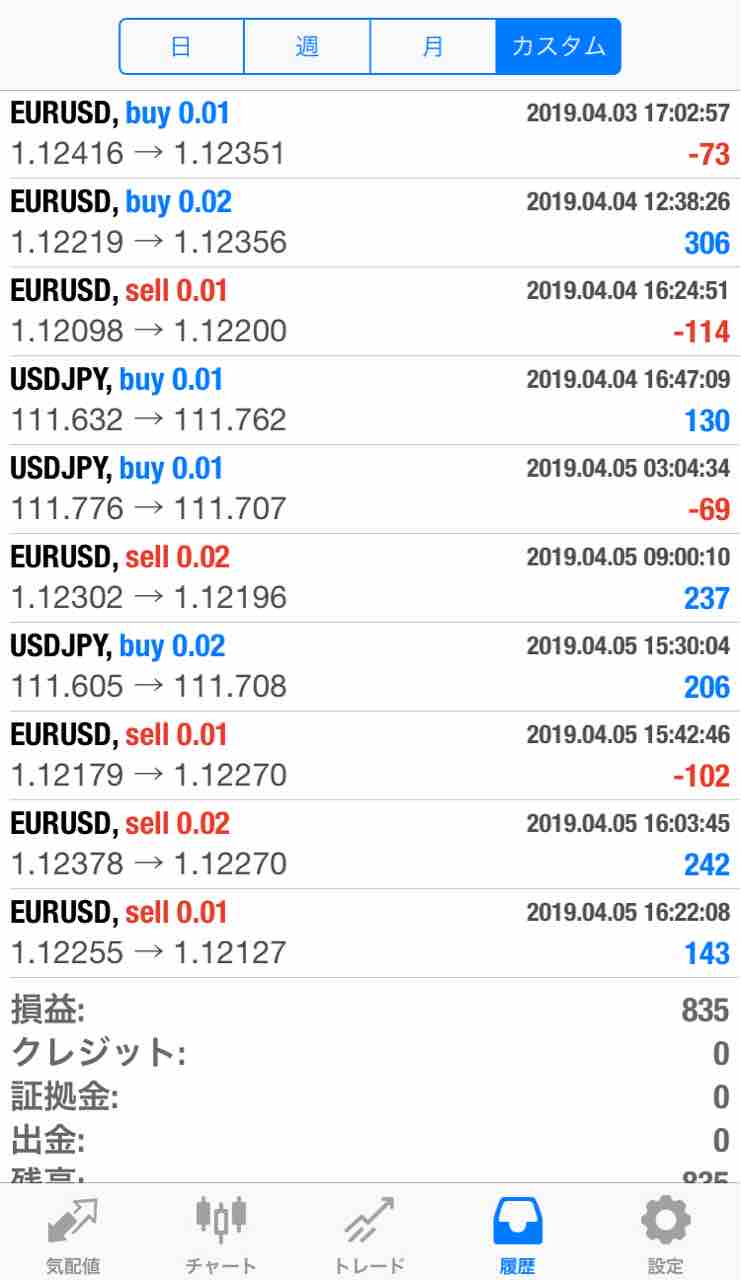Viewport: 741px width, 1280px height.
Task: Choose the カスタム period segment
Action: [x=558, y=46]
